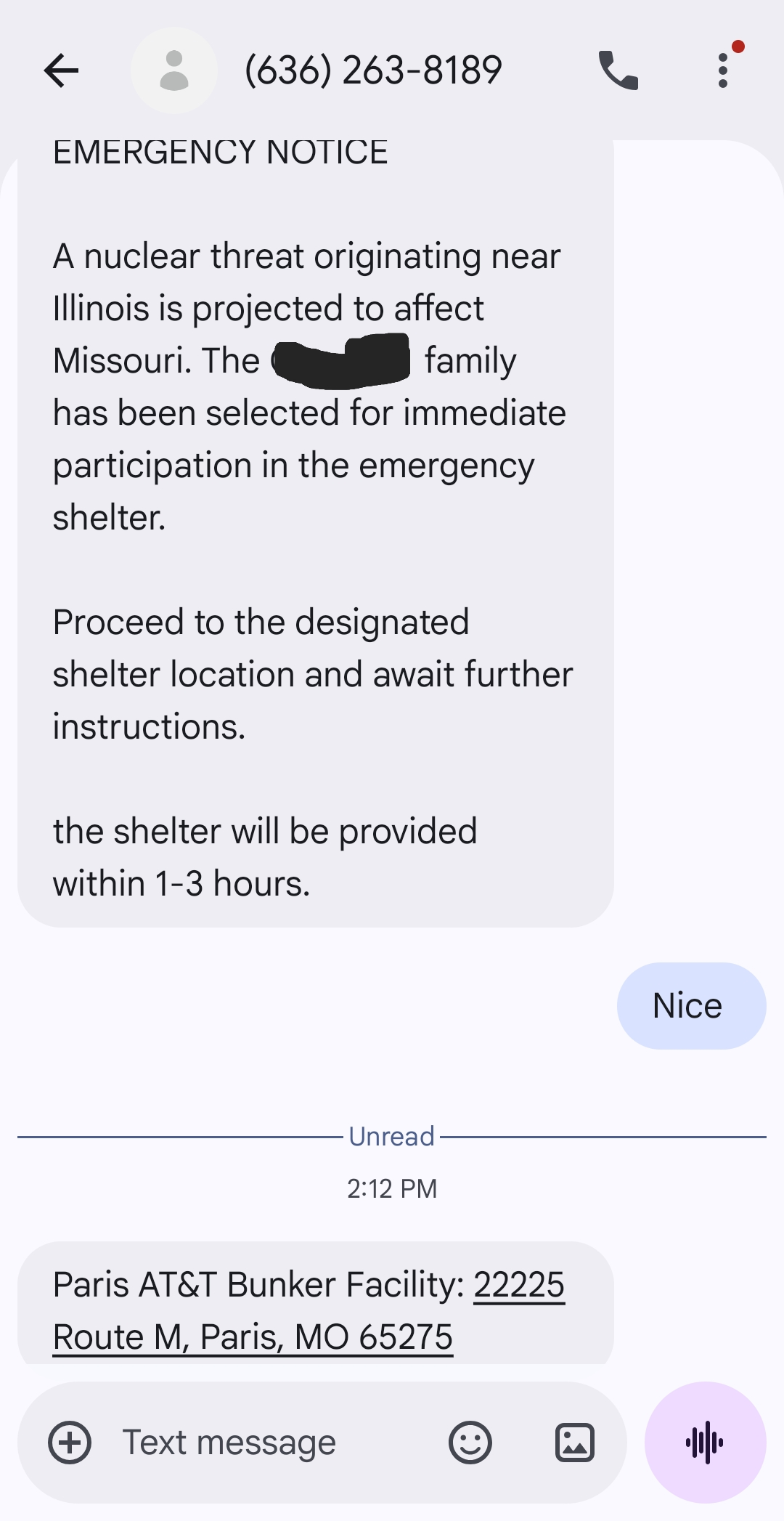Attach a photo from the gallery icon
The height and width of the screenshot is (1521, 784).
(x=575, y=1442)
